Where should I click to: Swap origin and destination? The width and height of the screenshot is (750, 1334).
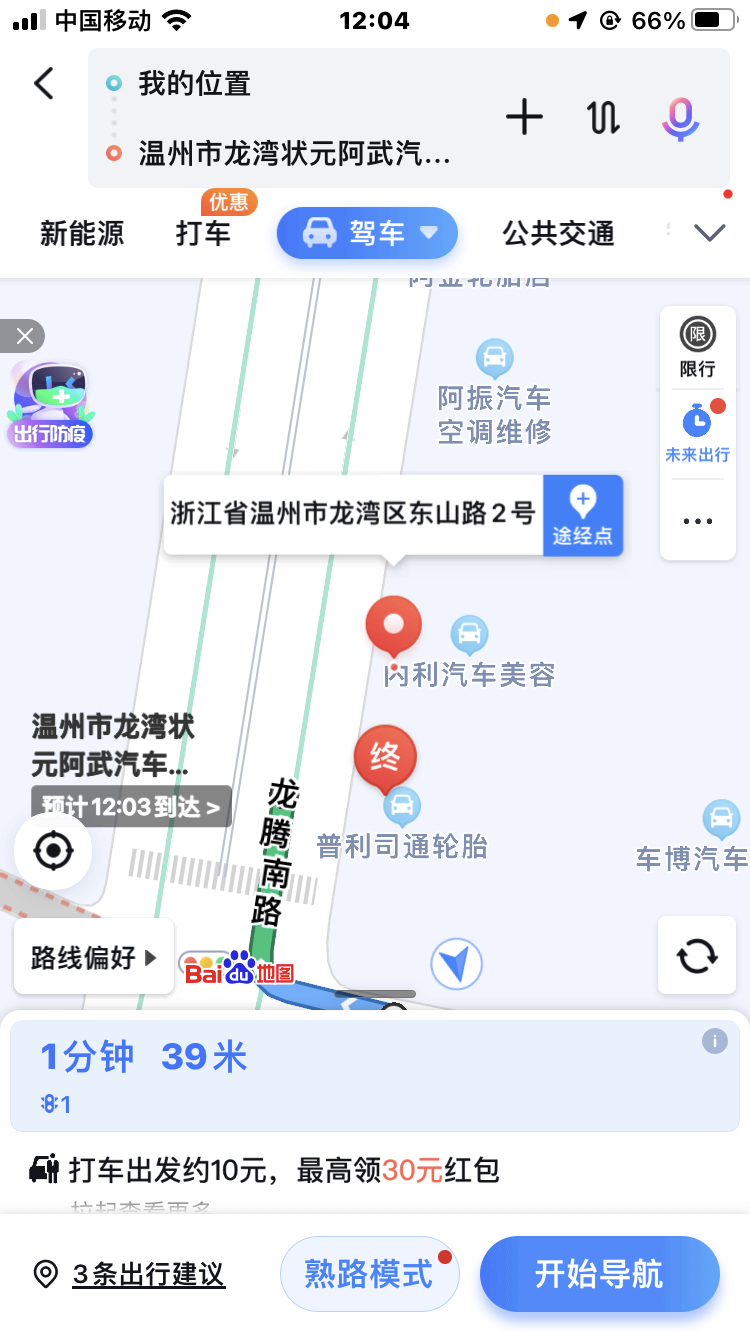click(603, 118)
